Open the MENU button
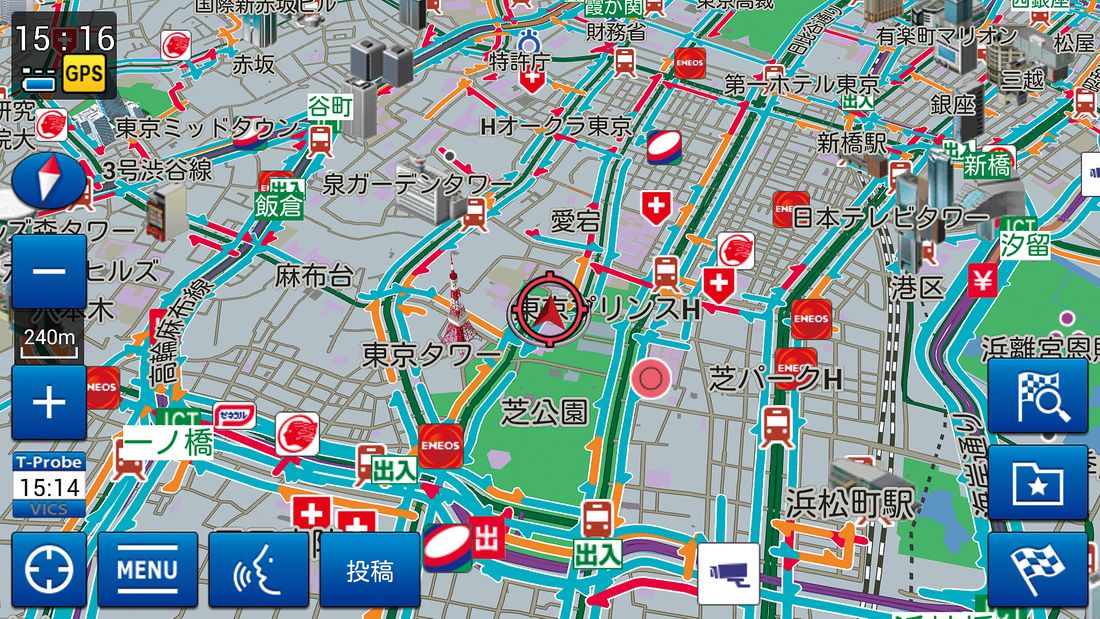1100x619 pixels. (x=147, y=570)
